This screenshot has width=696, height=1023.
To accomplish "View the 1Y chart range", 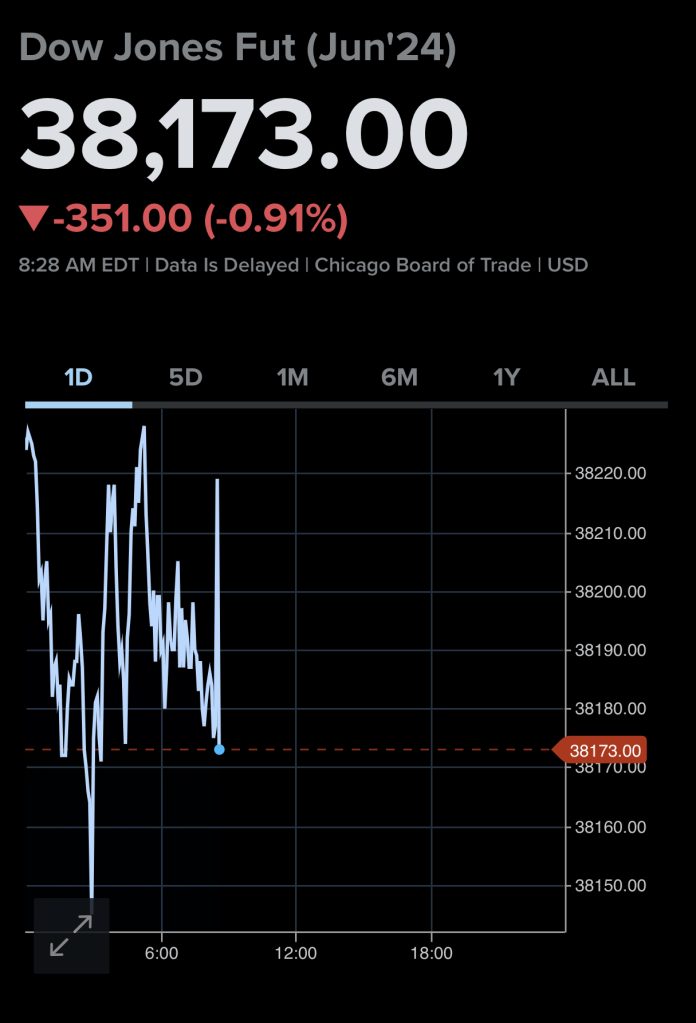I will click(x=506, y=377).
